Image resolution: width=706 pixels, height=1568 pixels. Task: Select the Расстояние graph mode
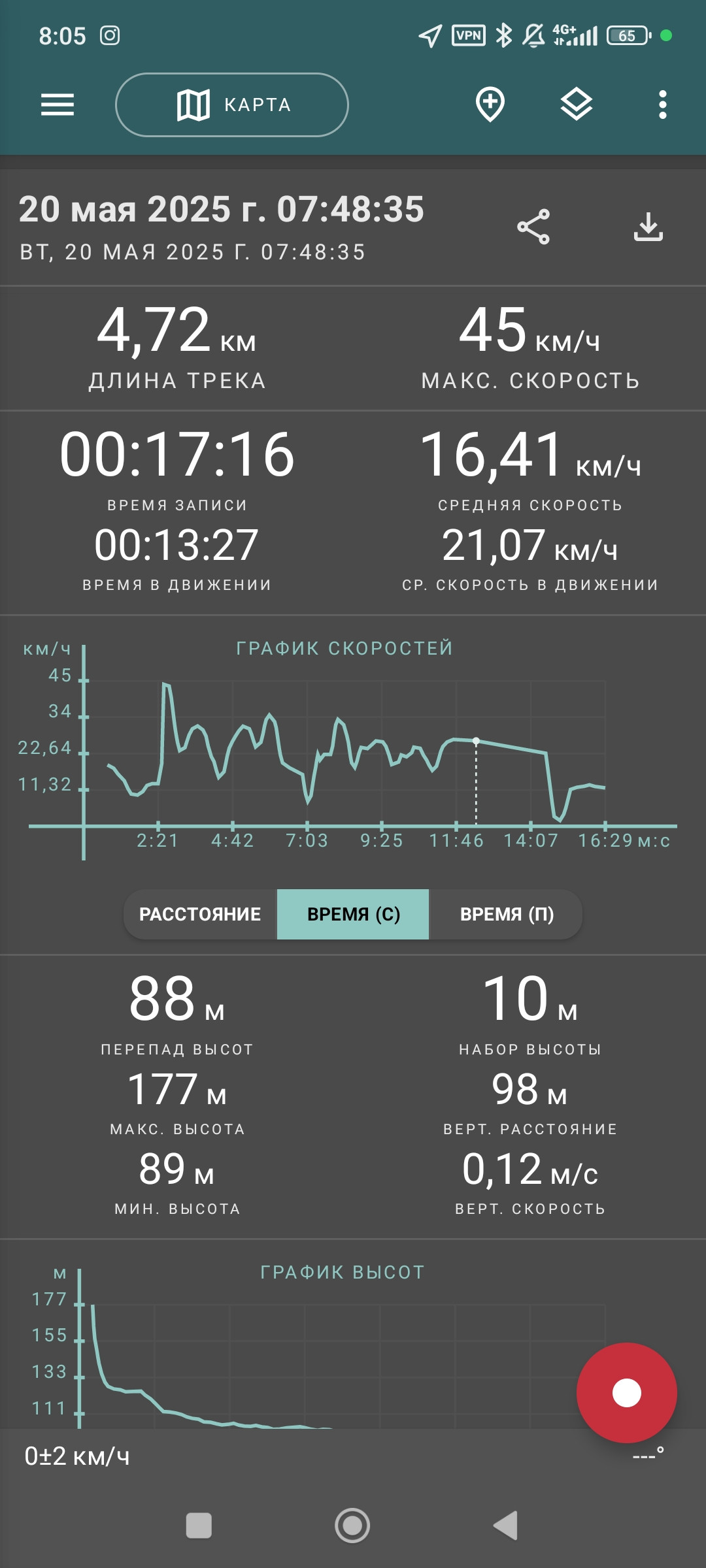[x=200, y=914]
